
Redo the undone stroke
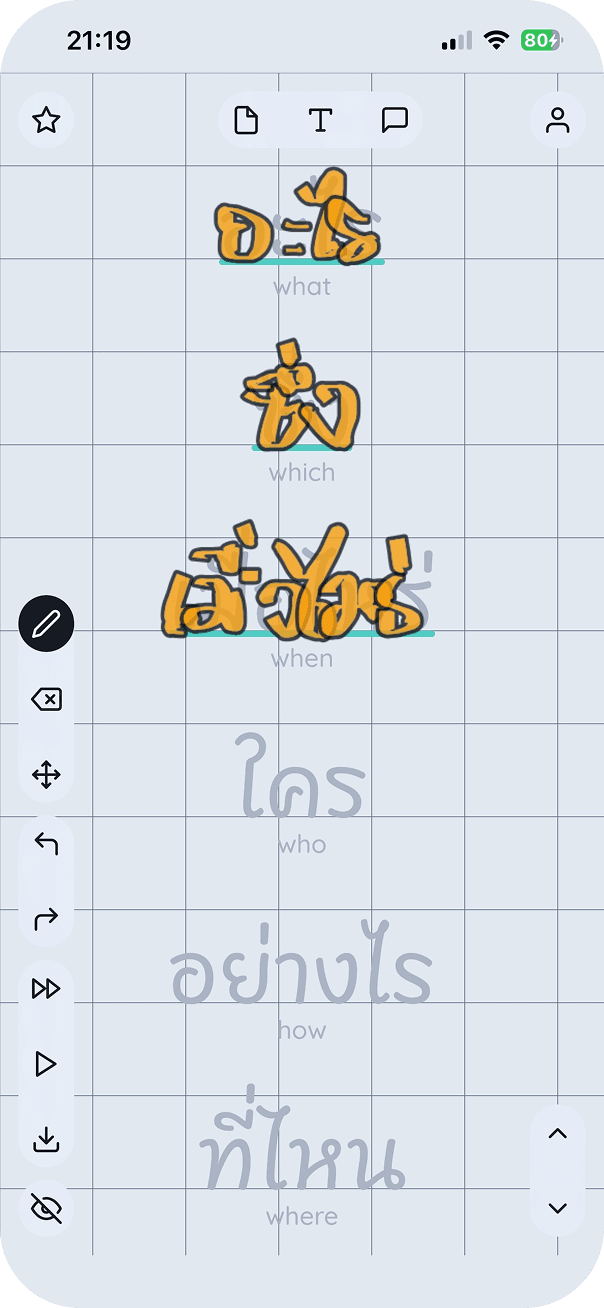click(x=46, y=918)
